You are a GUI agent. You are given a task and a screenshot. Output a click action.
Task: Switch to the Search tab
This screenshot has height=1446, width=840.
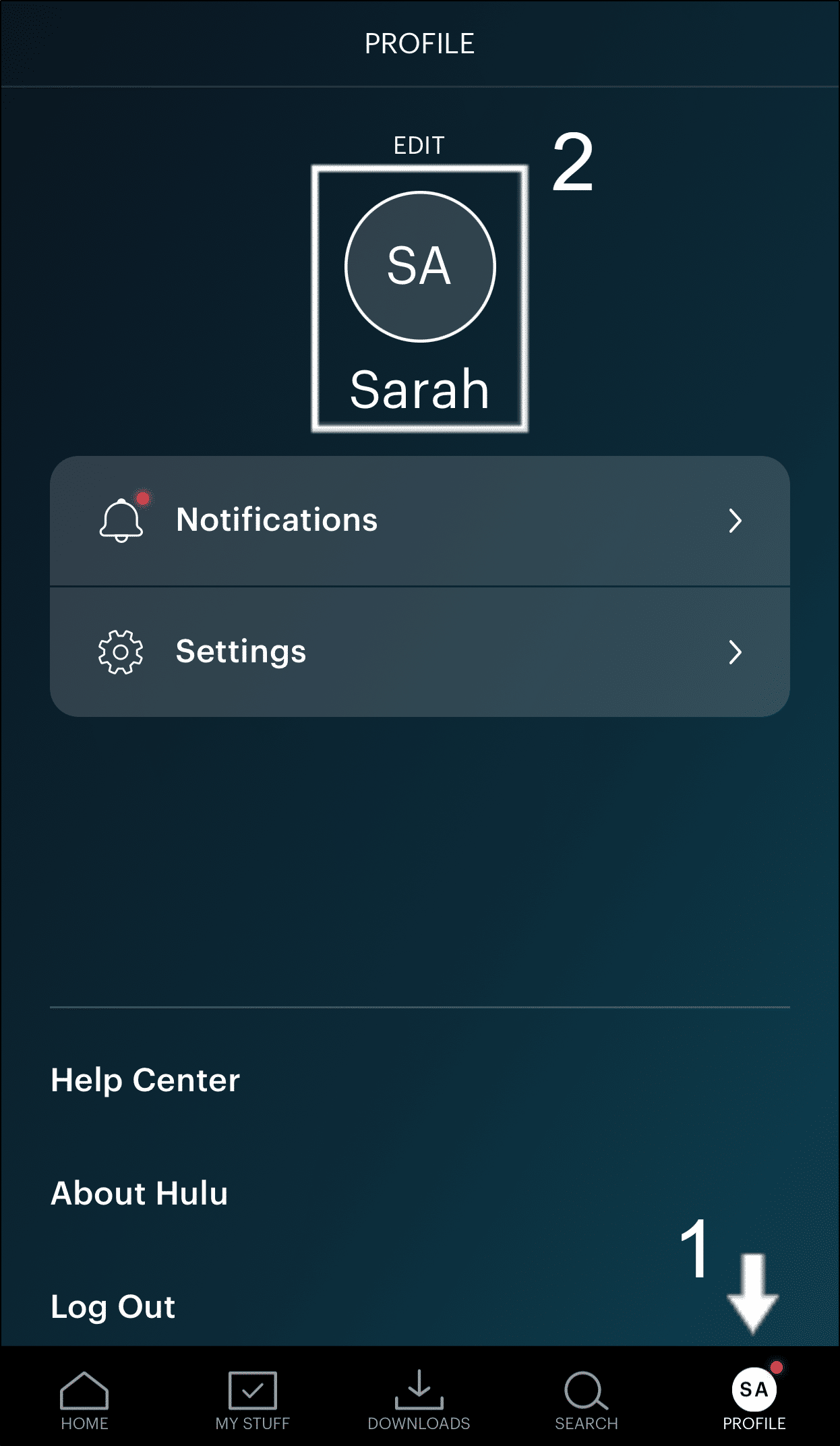click(x=586, y=1400)
